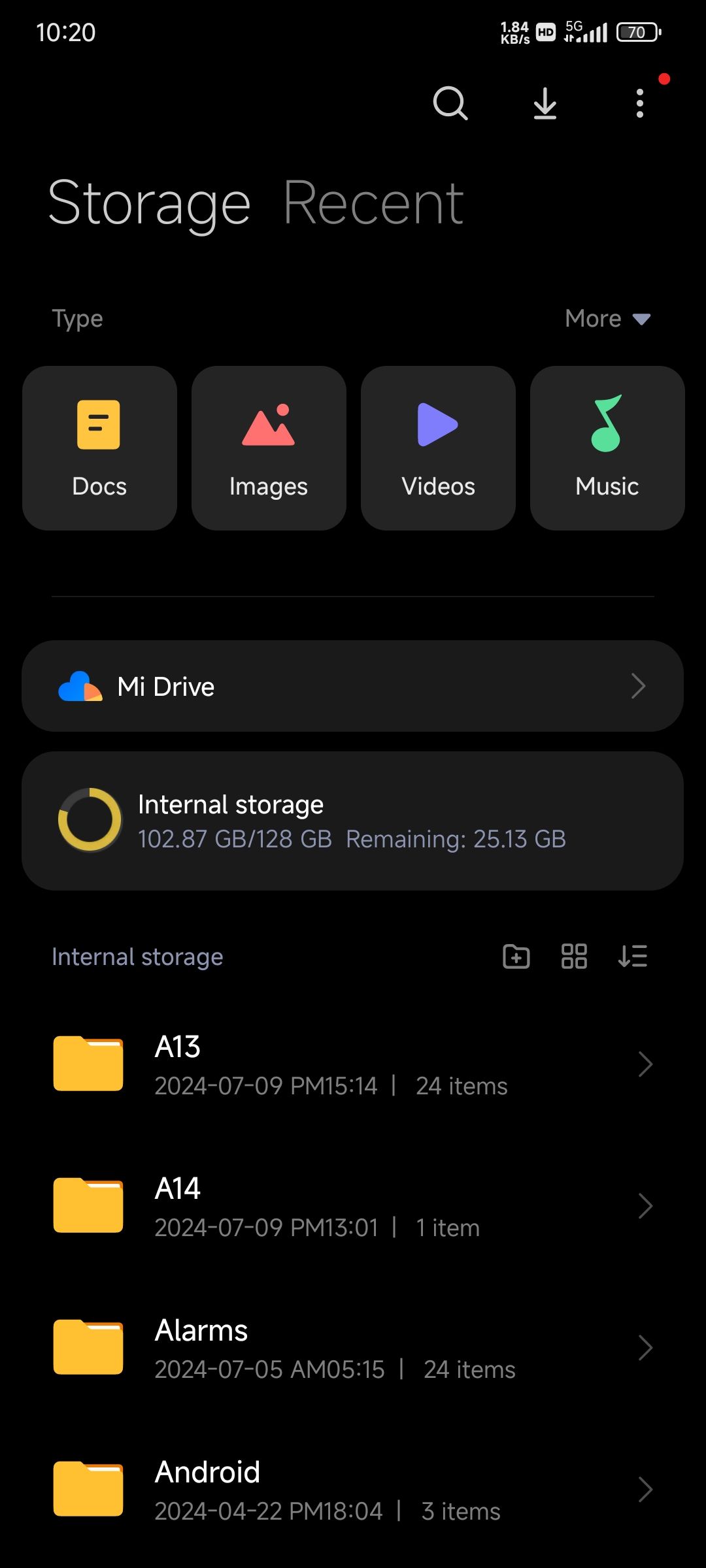Open Mi Drive cloud storage
The height and width of the screenshot is (1568, 706).
pyautogui.click(x=353, y=686)
